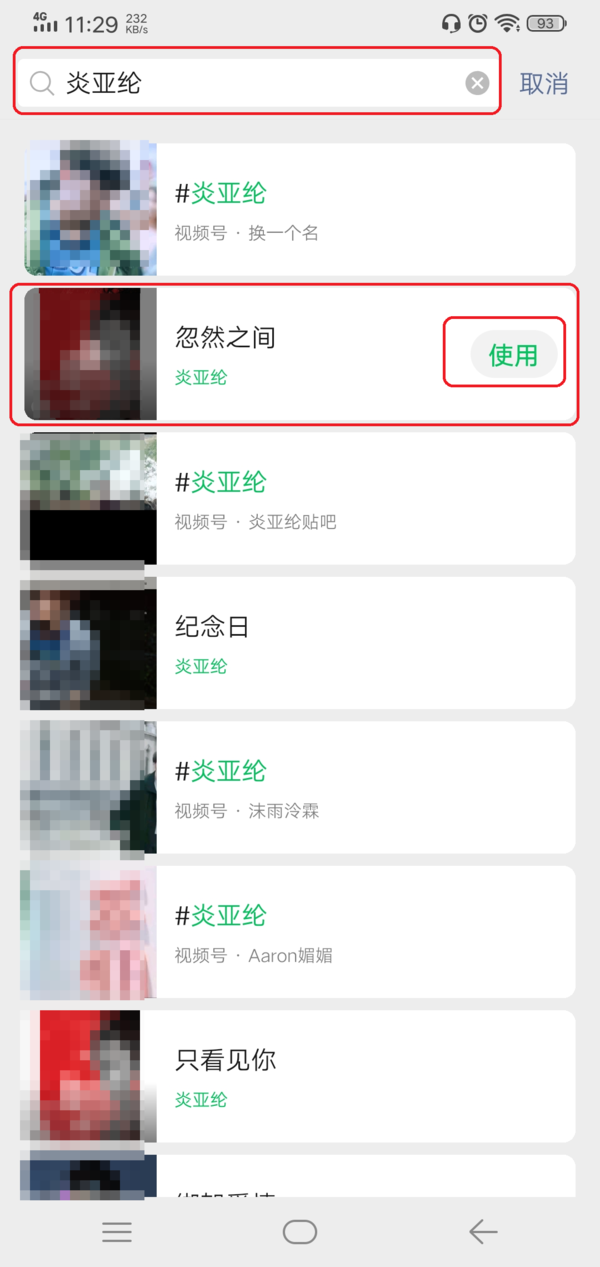This screenshot has height=1267, width=600.
Task: Open the #炎亚纶 result from 炎亚纶贴吧
Action: point(365,499)
